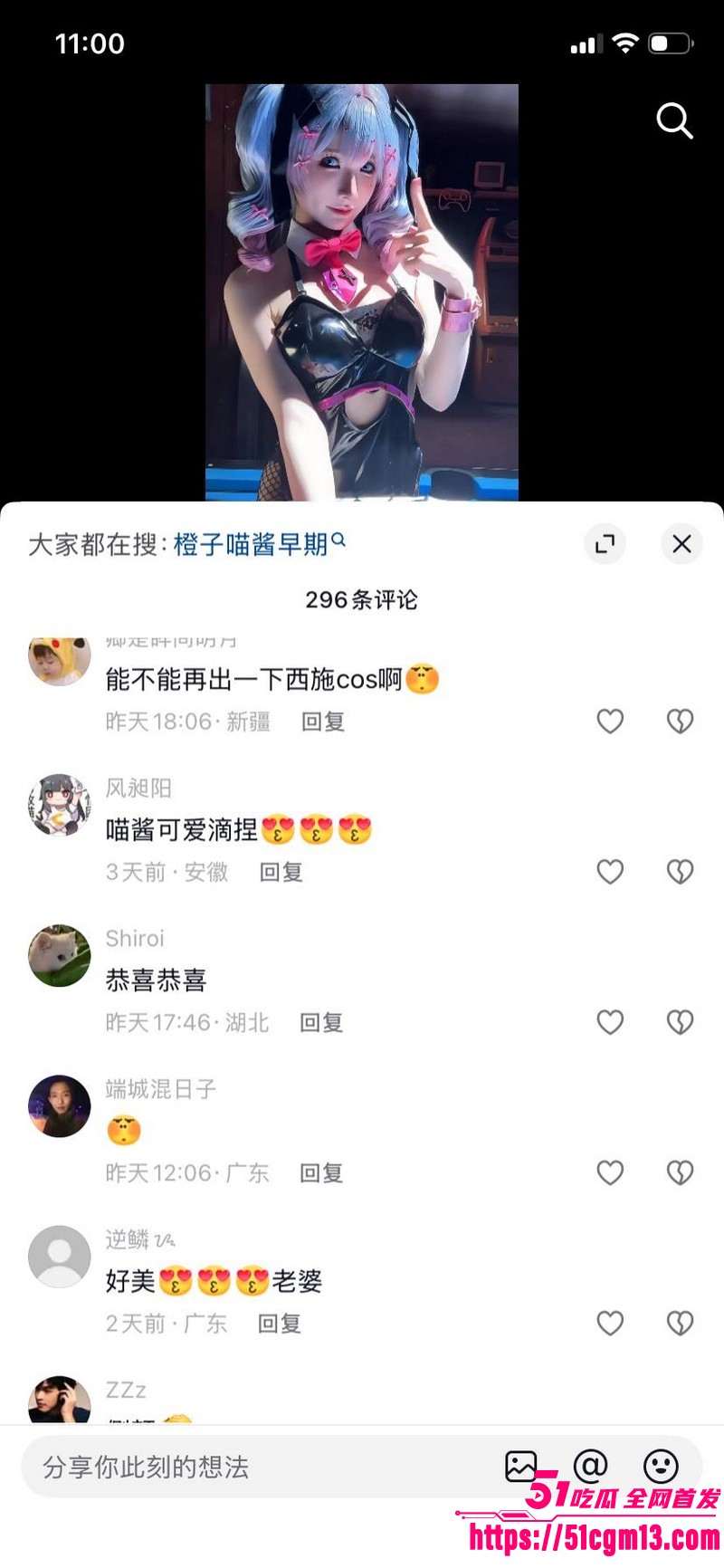724x1568 pixels.
Task: Like the 西施cos comment by the first user
Action: point(609,722)
